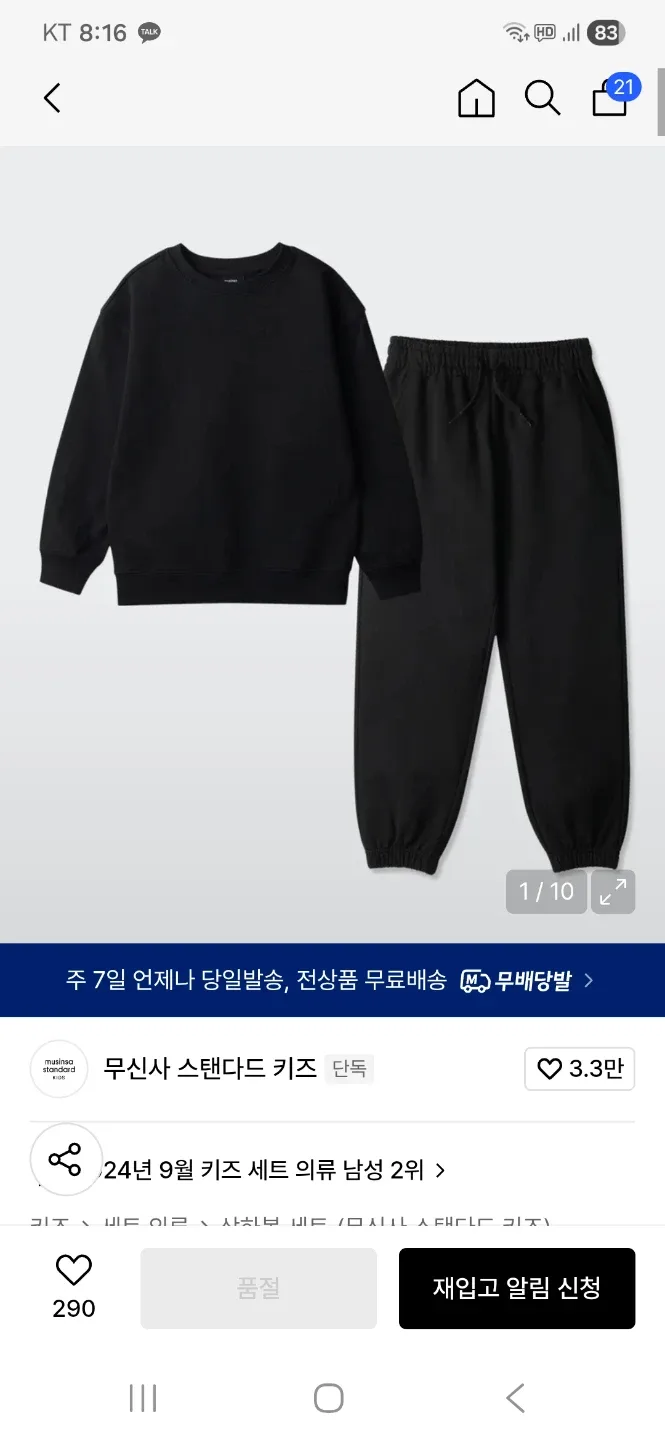Viewport: 665px width, 1440px height.
Task: Tap the system home button
Action: [x=329, y=1398]
